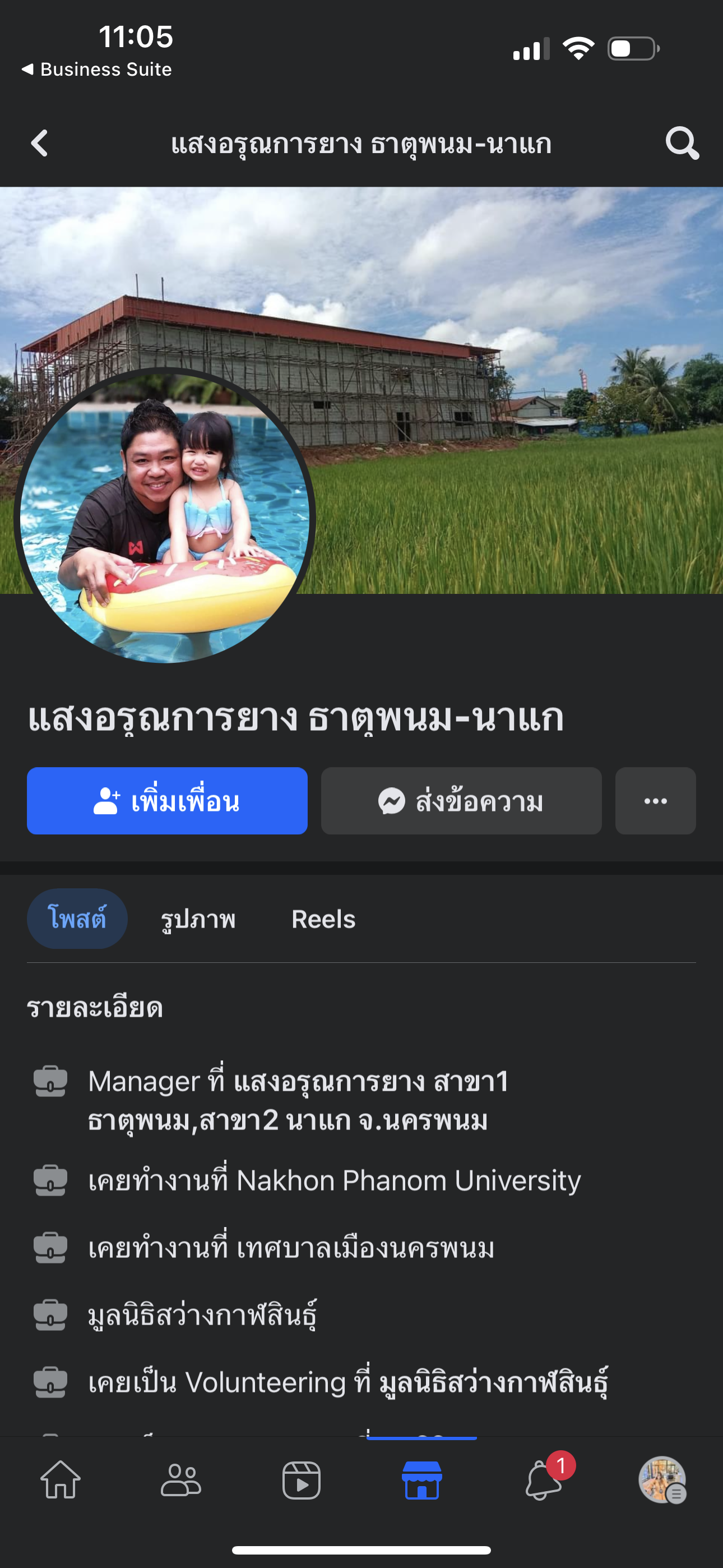Open the three-dot more options menu
This screenshot has height=1568, width=723.
[x=655, y=801]
